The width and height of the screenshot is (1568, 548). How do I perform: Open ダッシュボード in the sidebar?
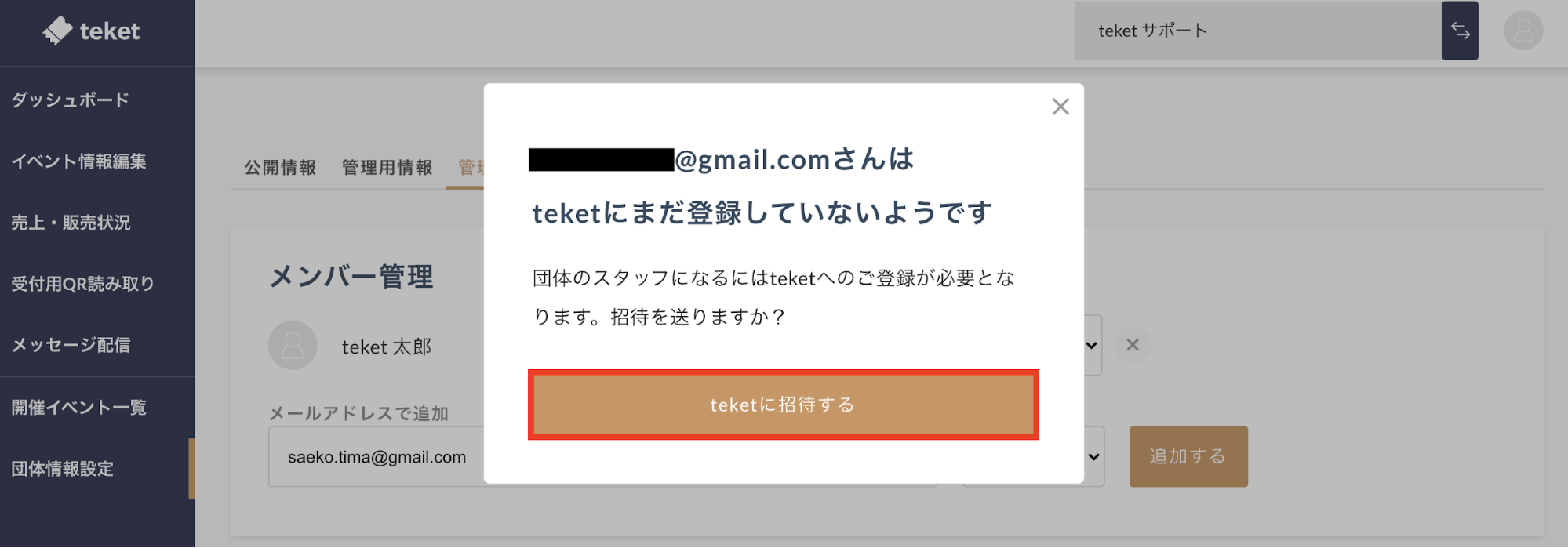point(71,100)
